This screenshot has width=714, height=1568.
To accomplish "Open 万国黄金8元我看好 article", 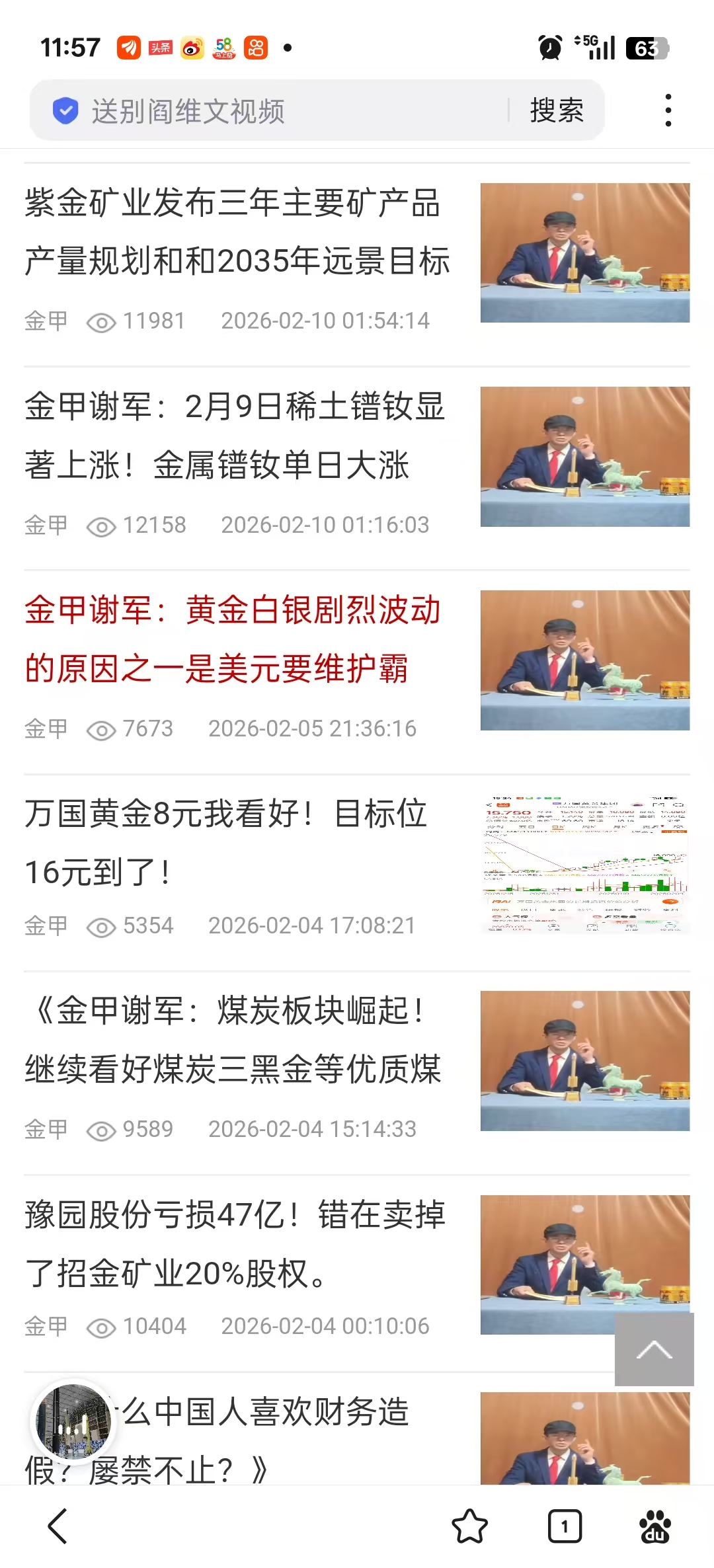I will [x=225, y=842].
